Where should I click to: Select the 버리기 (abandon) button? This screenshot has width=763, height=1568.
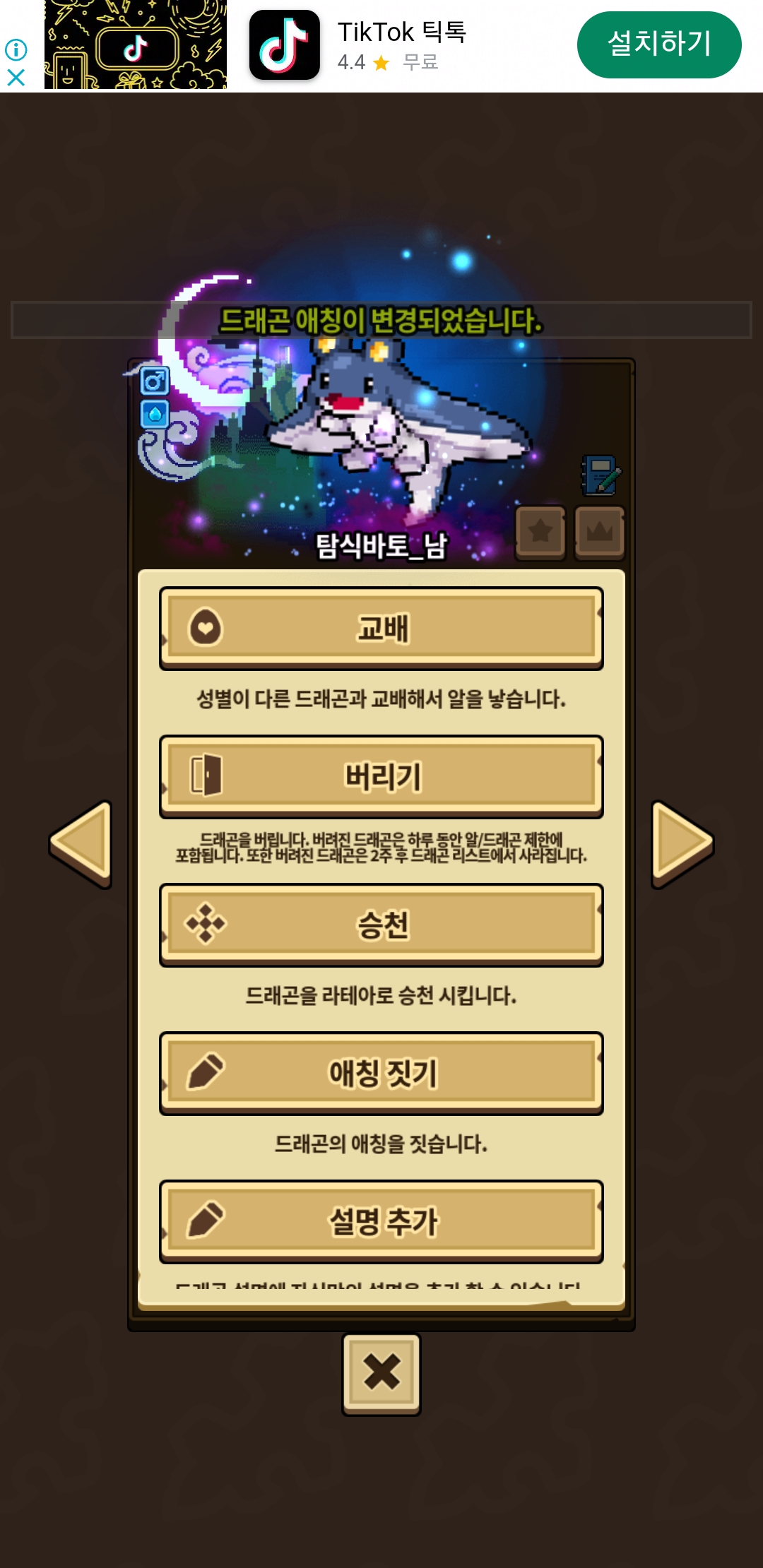coord(381,776)
